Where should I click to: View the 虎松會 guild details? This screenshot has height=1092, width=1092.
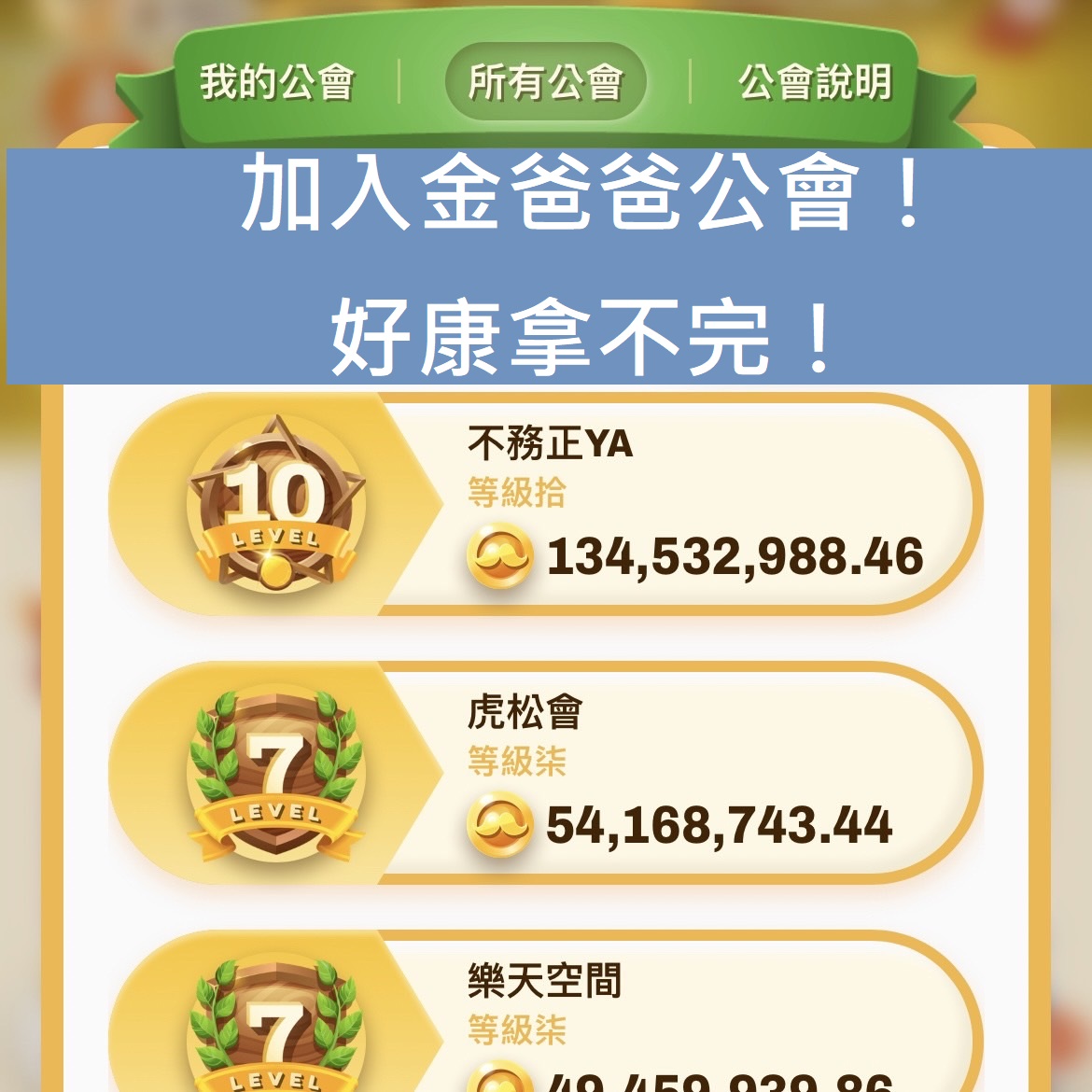tap(546, 774)
